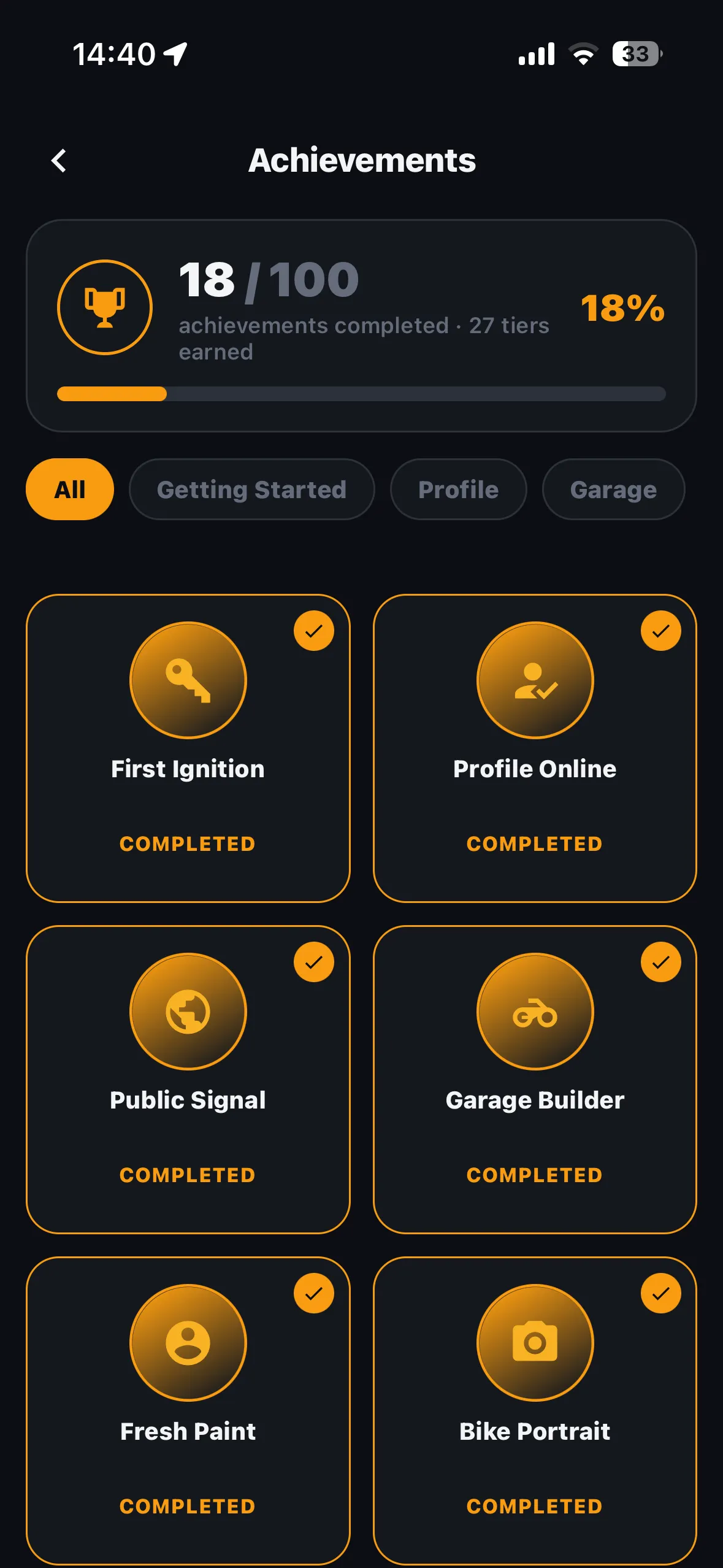Show Profile achievements
This screenshot has width=723, height=1568.
click(458, 490)
